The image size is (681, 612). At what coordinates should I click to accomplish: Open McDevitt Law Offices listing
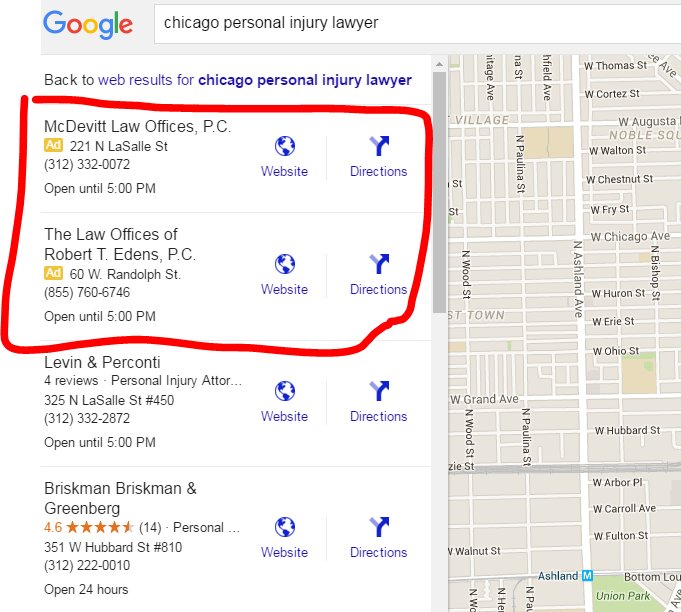click(137, 126)
